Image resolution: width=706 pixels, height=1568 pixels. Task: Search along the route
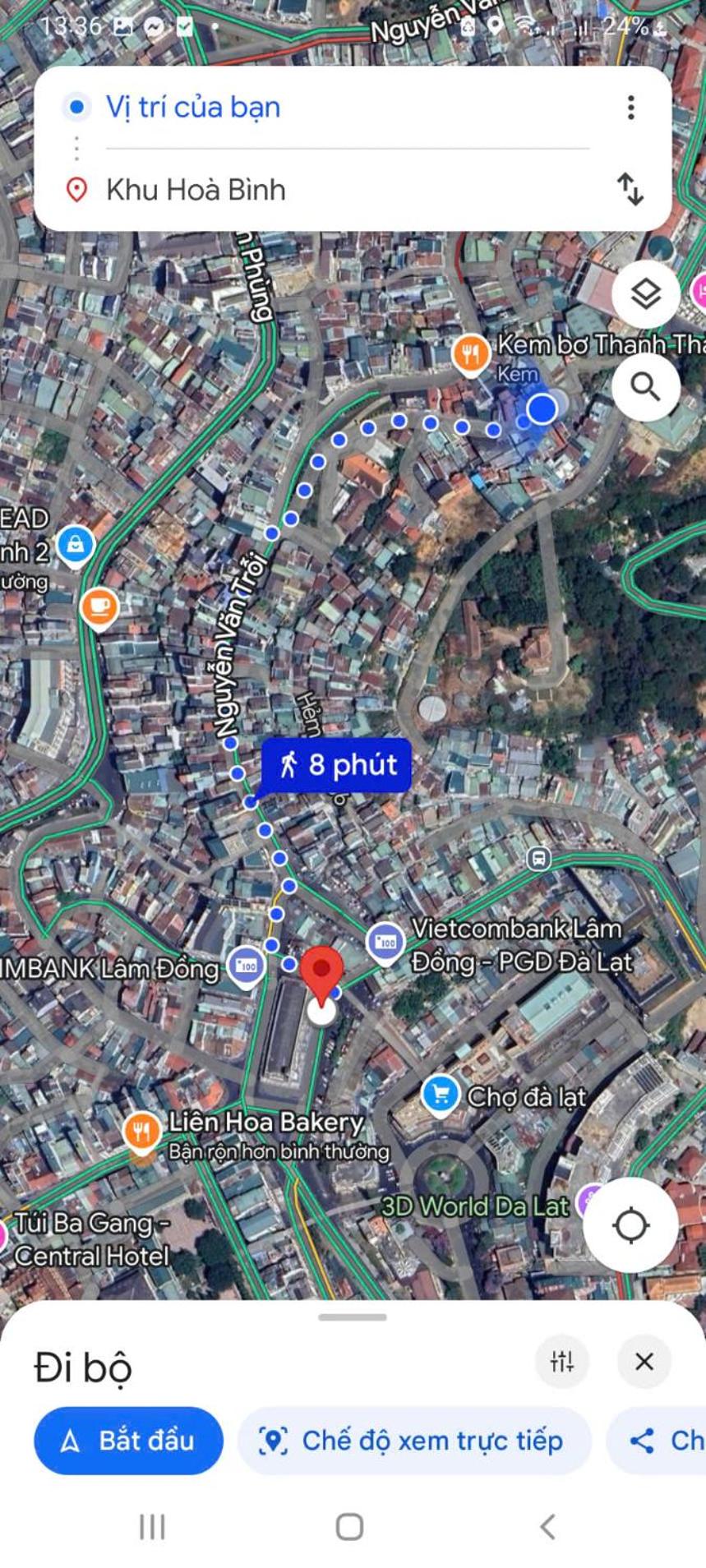646,386
